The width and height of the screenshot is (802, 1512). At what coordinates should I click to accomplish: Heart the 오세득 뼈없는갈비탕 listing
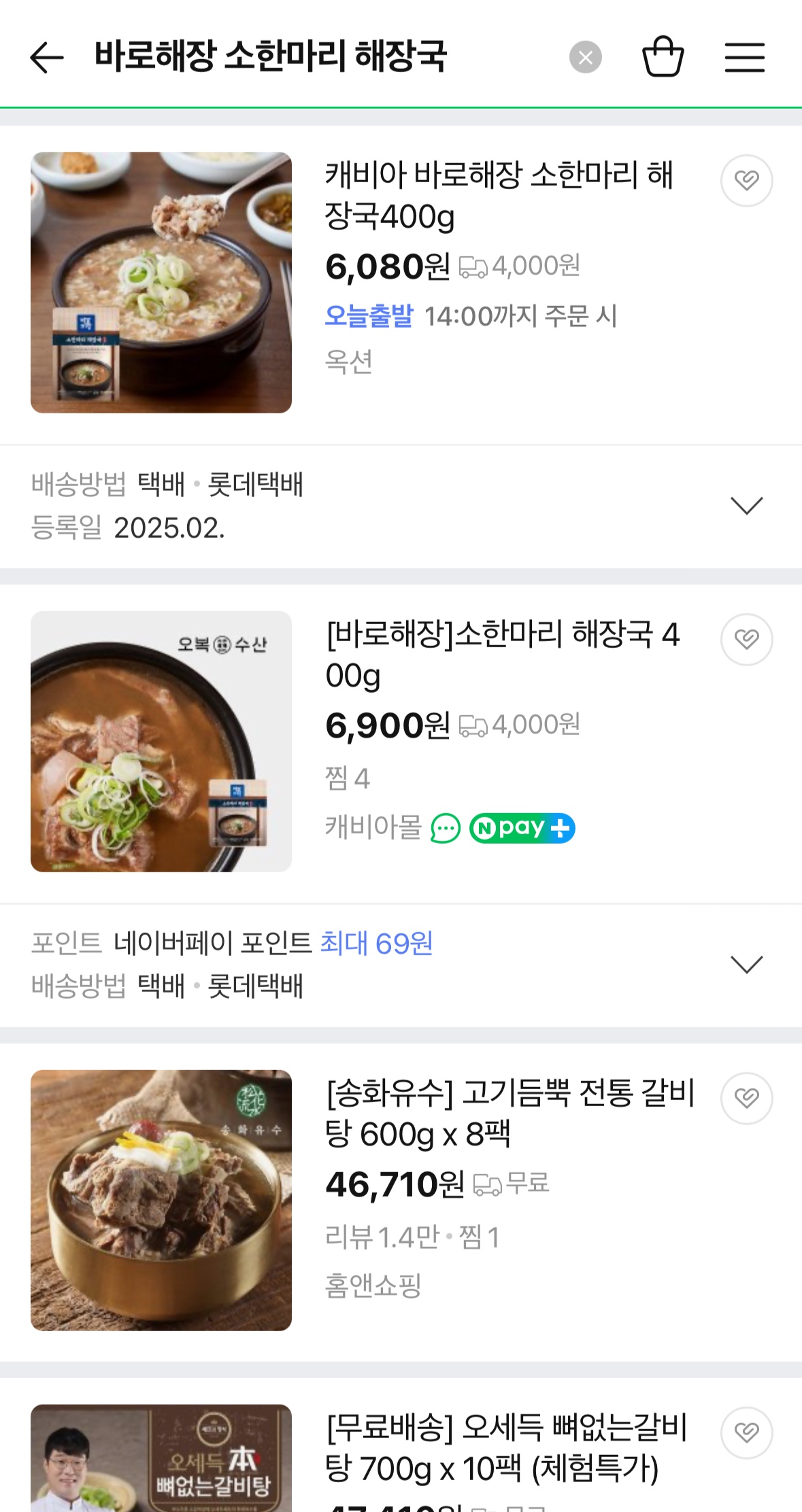746,1433
